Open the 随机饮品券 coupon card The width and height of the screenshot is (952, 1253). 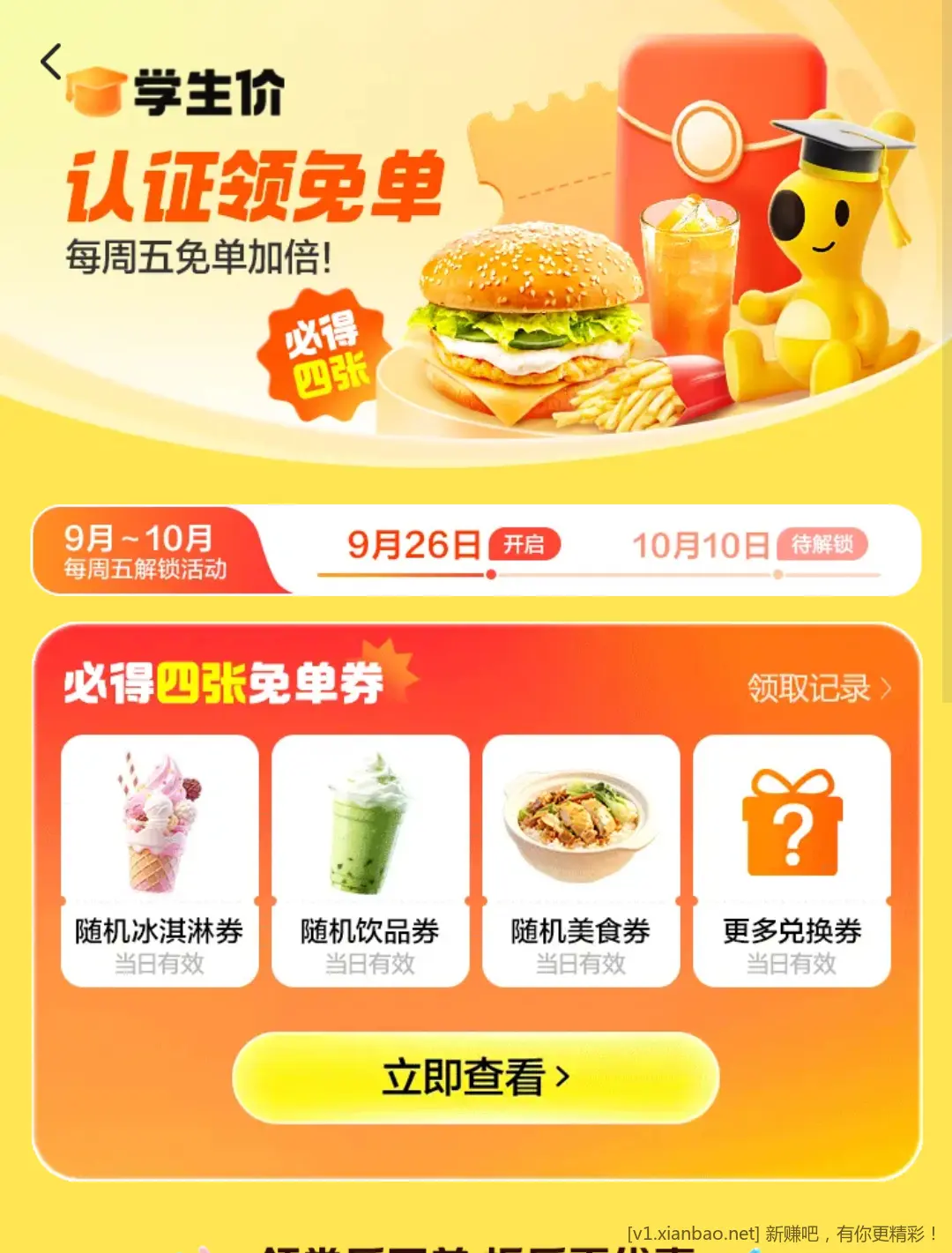(x=370, y=860)
